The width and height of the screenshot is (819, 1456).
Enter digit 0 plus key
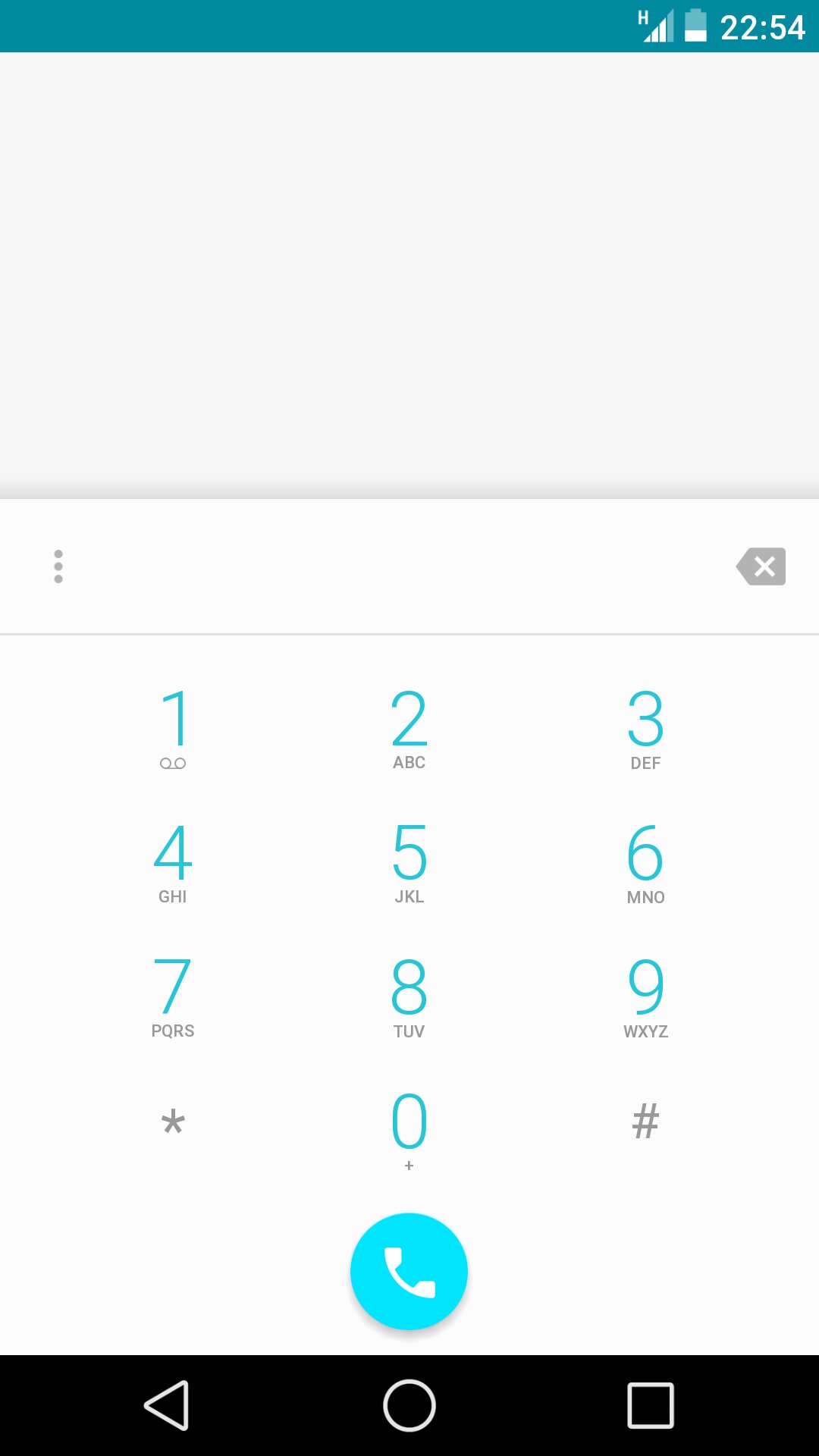409,1130
